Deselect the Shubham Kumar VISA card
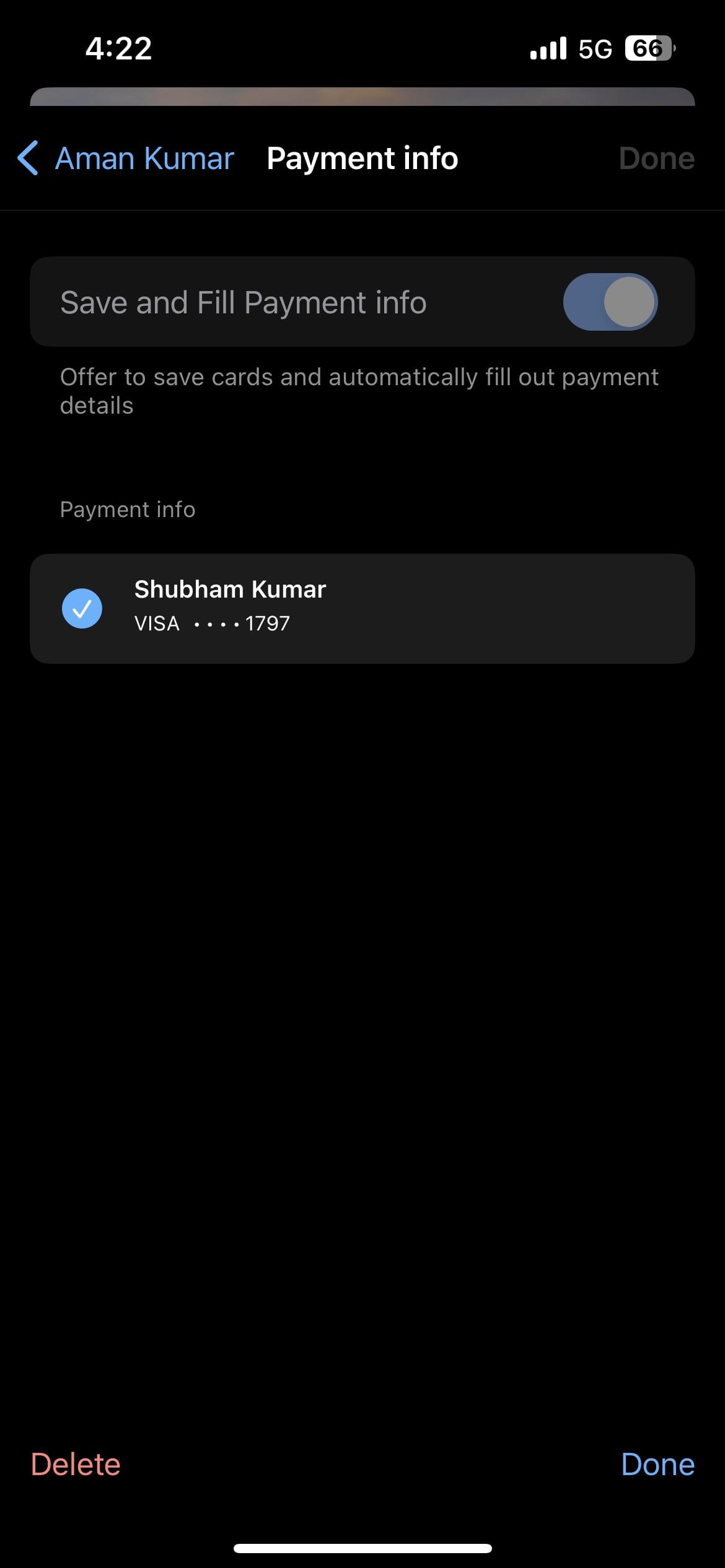The image size is (725, 1568). tap(82, 608)
